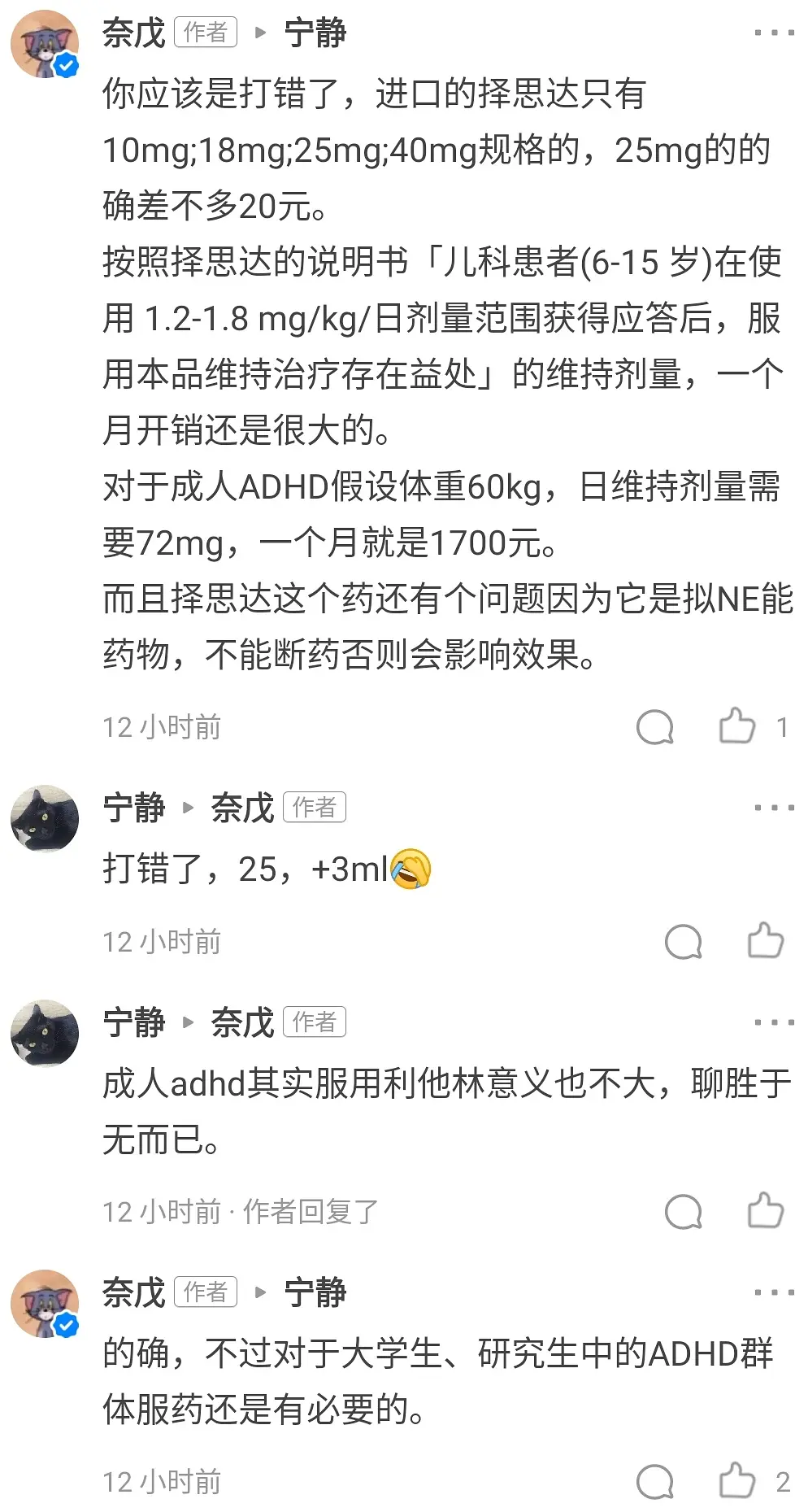Open overflow menu on 奈戊's 择思达 comment
Viewport: 795px width, 1512px height.
771,33
